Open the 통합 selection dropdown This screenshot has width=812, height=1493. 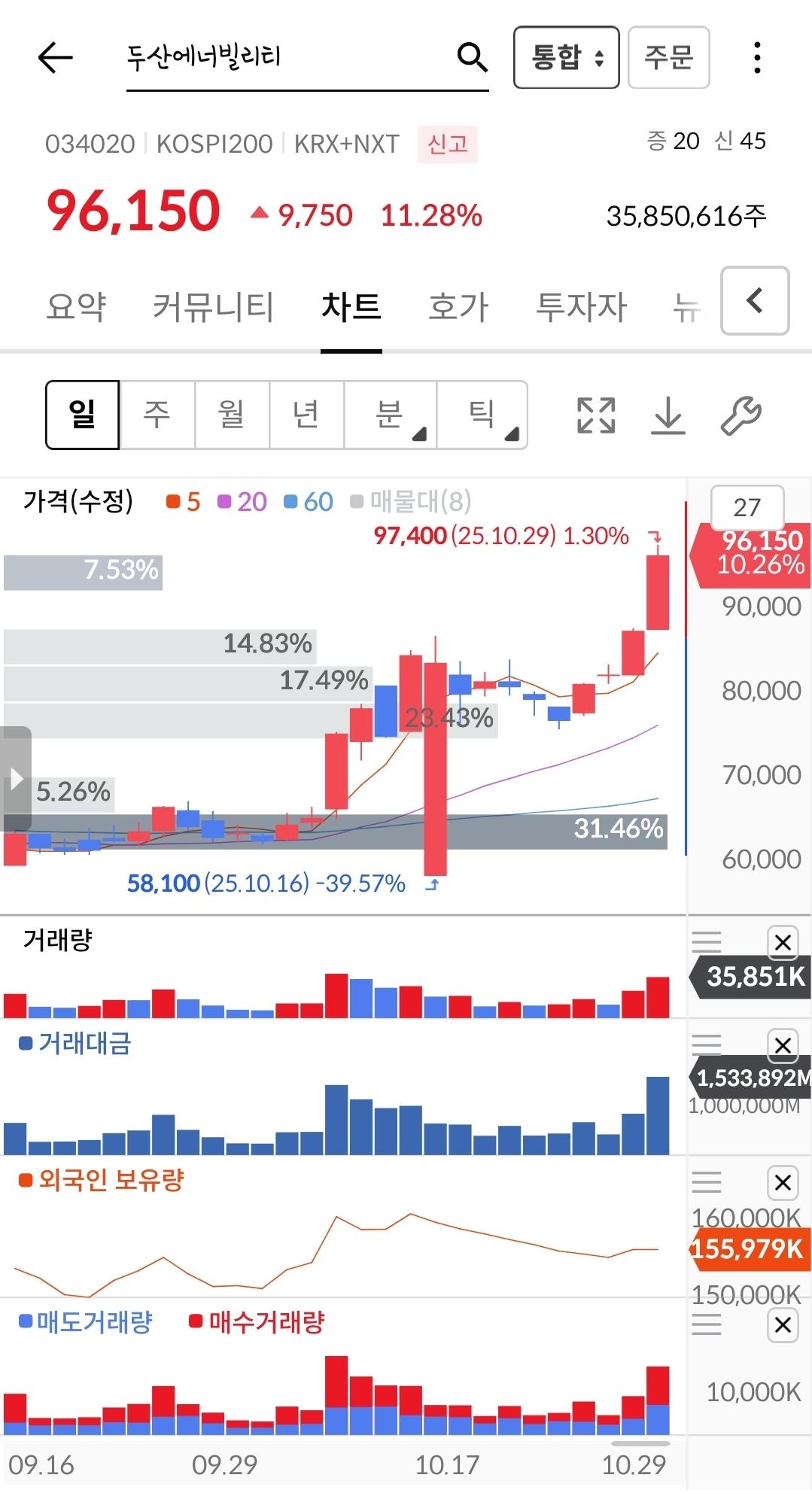pyautogui.click(x=566, y=57)
